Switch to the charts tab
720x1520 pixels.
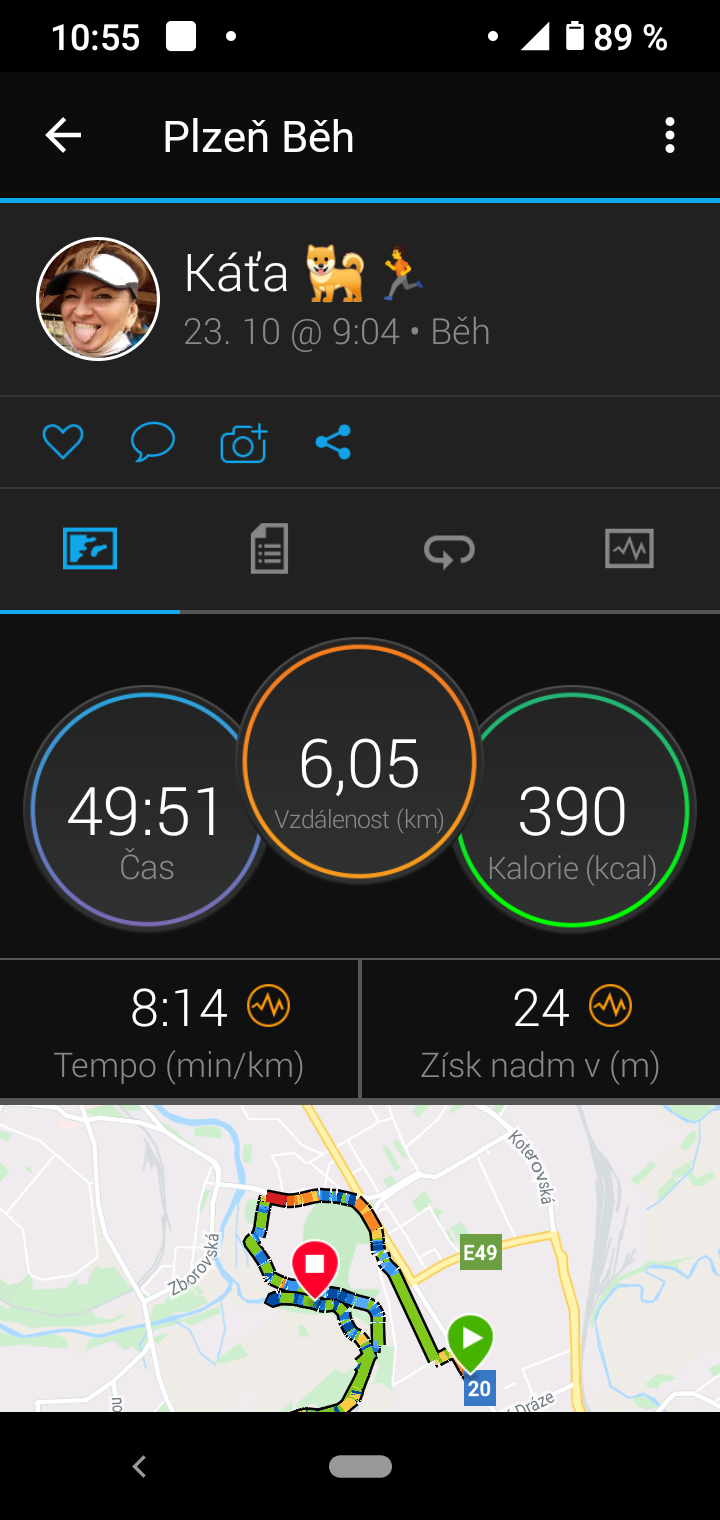pos(630,549)
